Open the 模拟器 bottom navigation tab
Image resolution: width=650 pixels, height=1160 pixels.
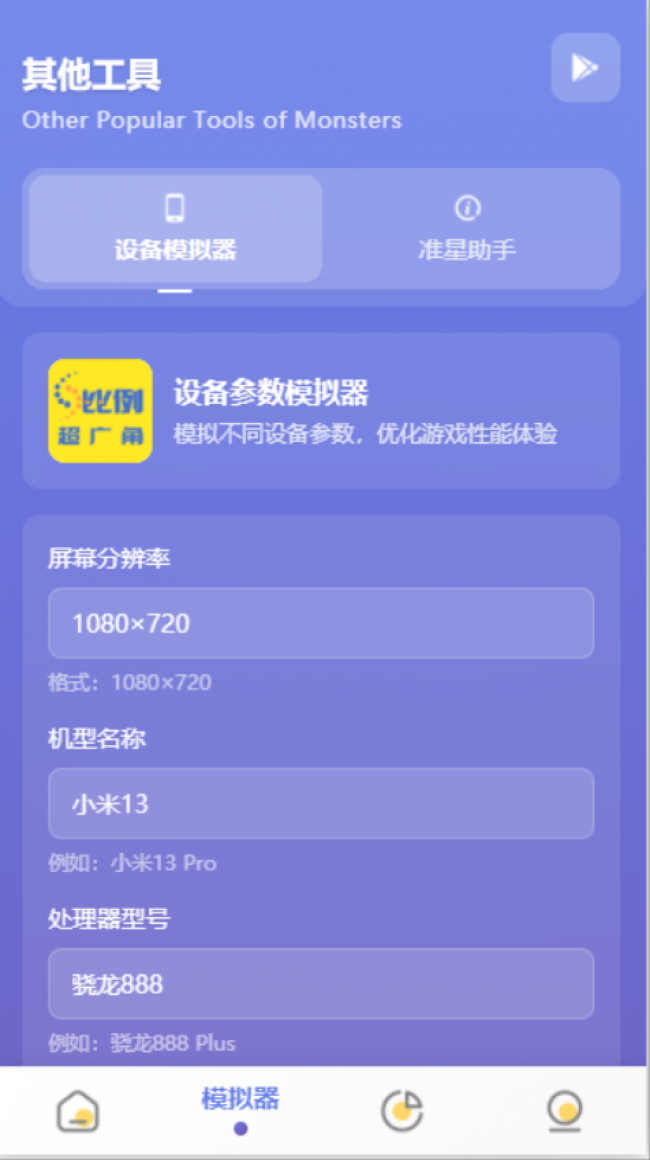pos(240,1110)
